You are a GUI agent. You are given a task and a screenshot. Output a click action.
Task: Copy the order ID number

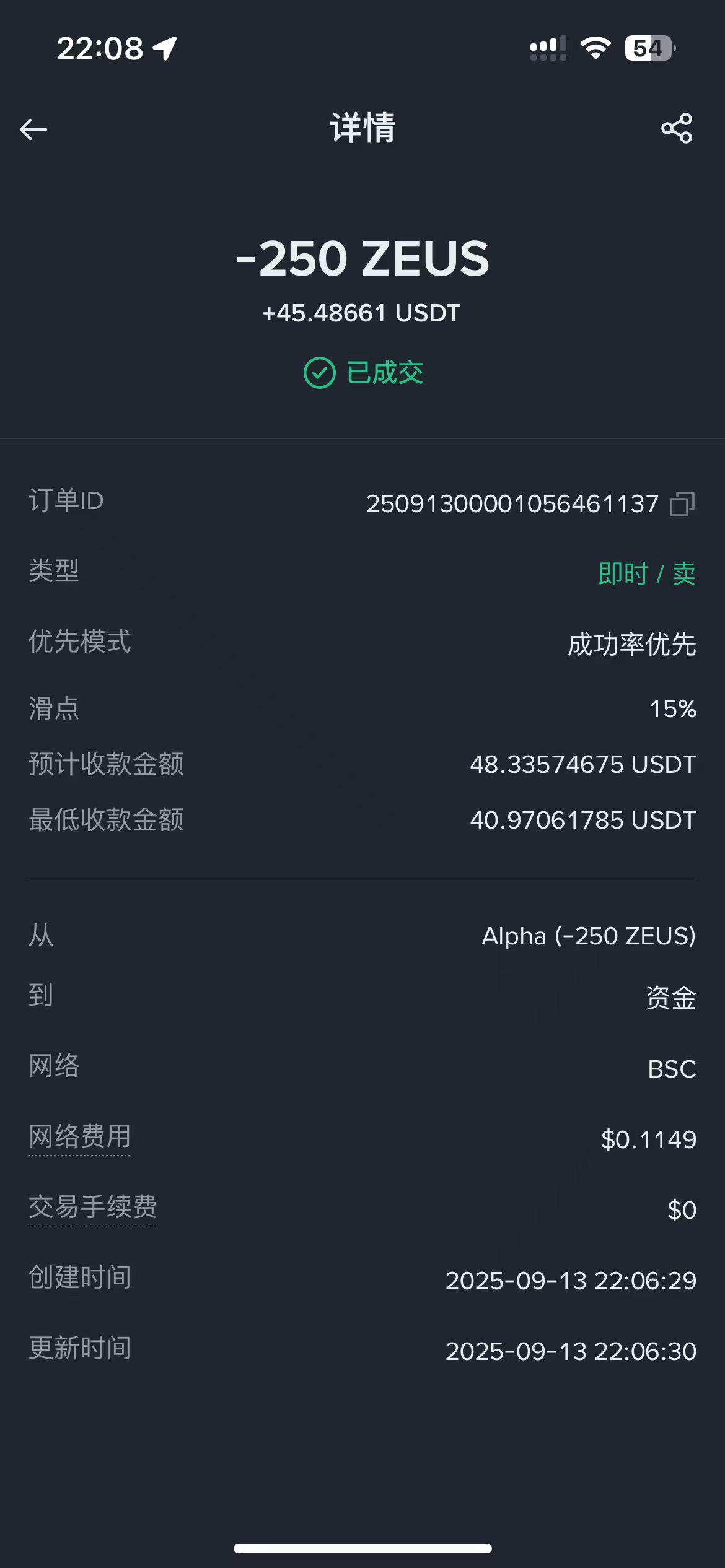tap(682, 504)
